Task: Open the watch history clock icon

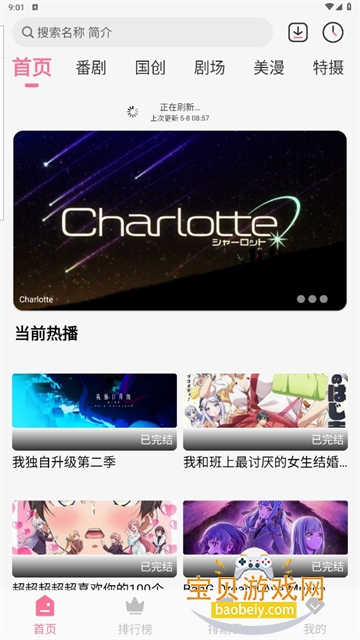Action: (333, 32)
